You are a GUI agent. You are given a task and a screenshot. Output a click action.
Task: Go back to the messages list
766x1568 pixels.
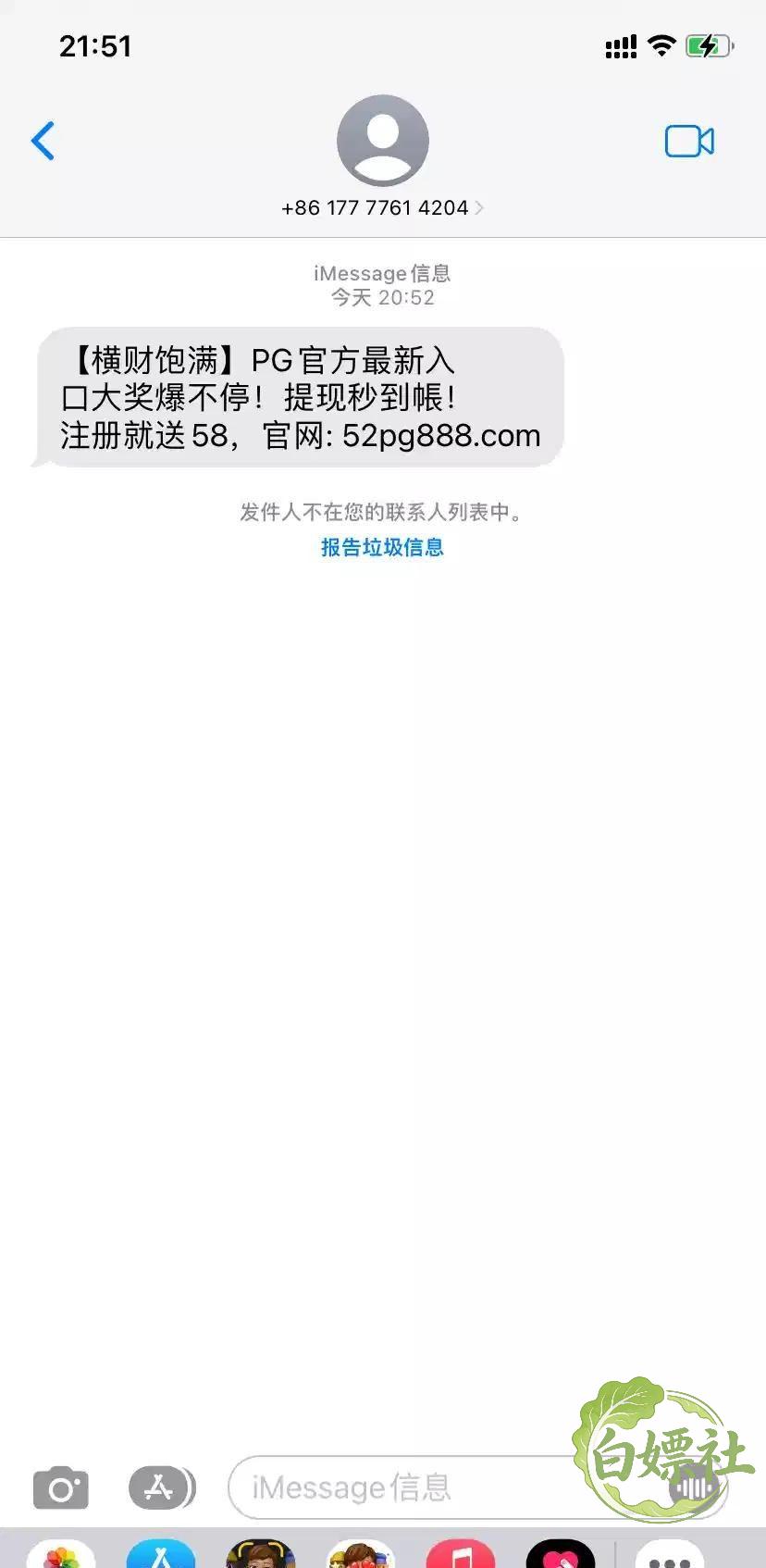pos(43,141)
